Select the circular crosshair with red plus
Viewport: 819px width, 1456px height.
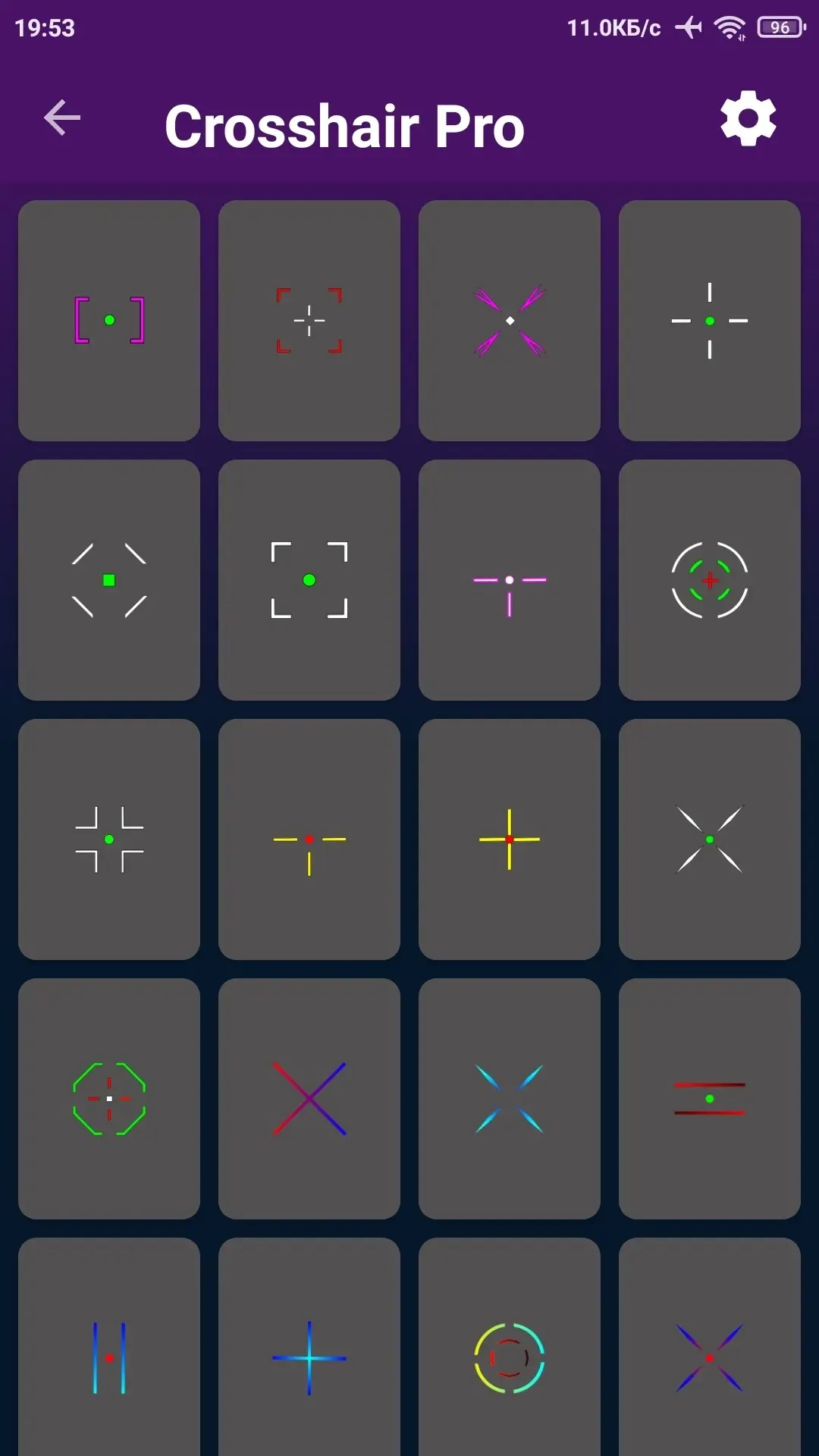point(710,580)
